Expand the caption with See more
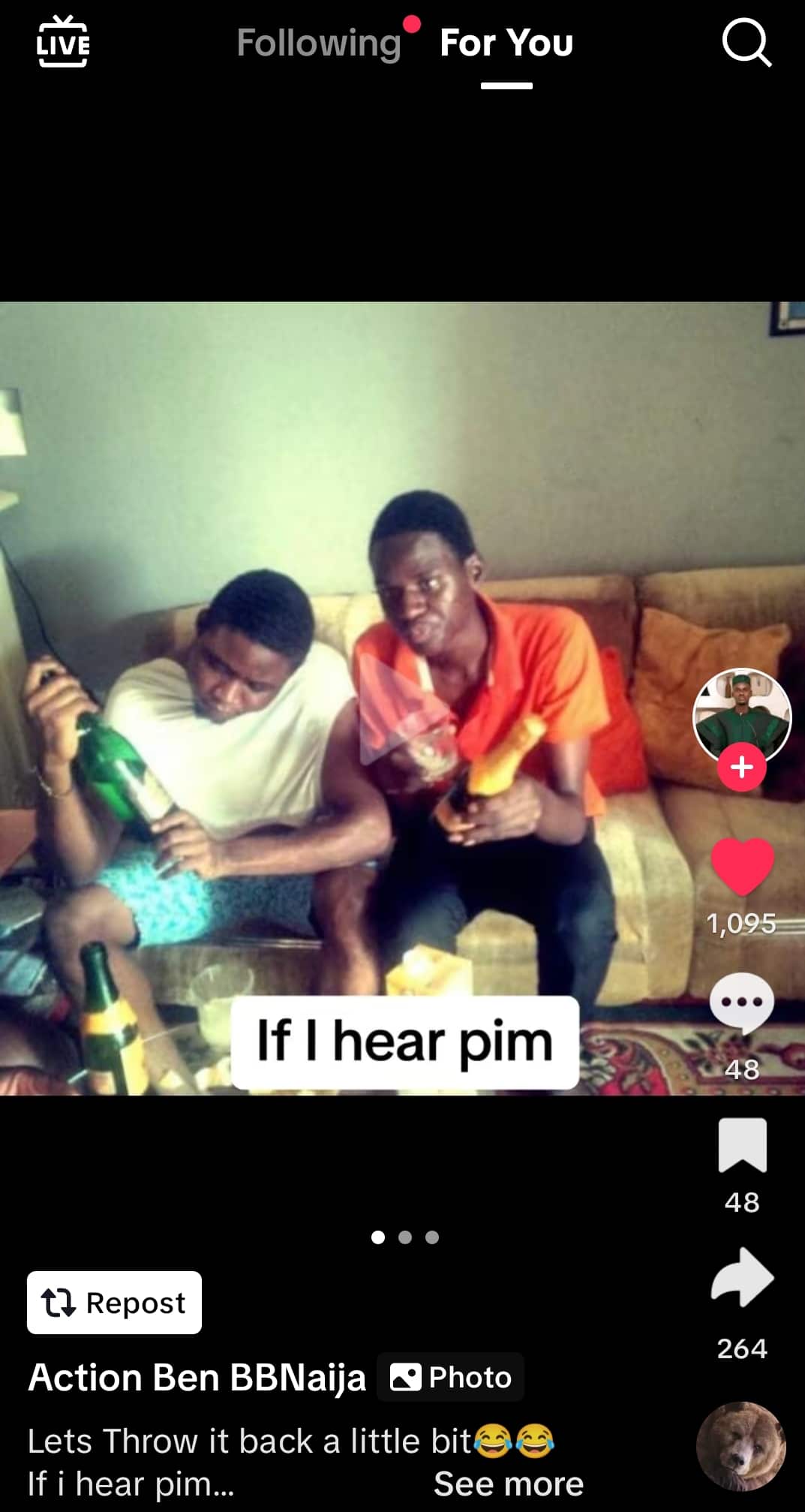Viewport: 805px width, 1512px height. click(x=508, y=1483)
